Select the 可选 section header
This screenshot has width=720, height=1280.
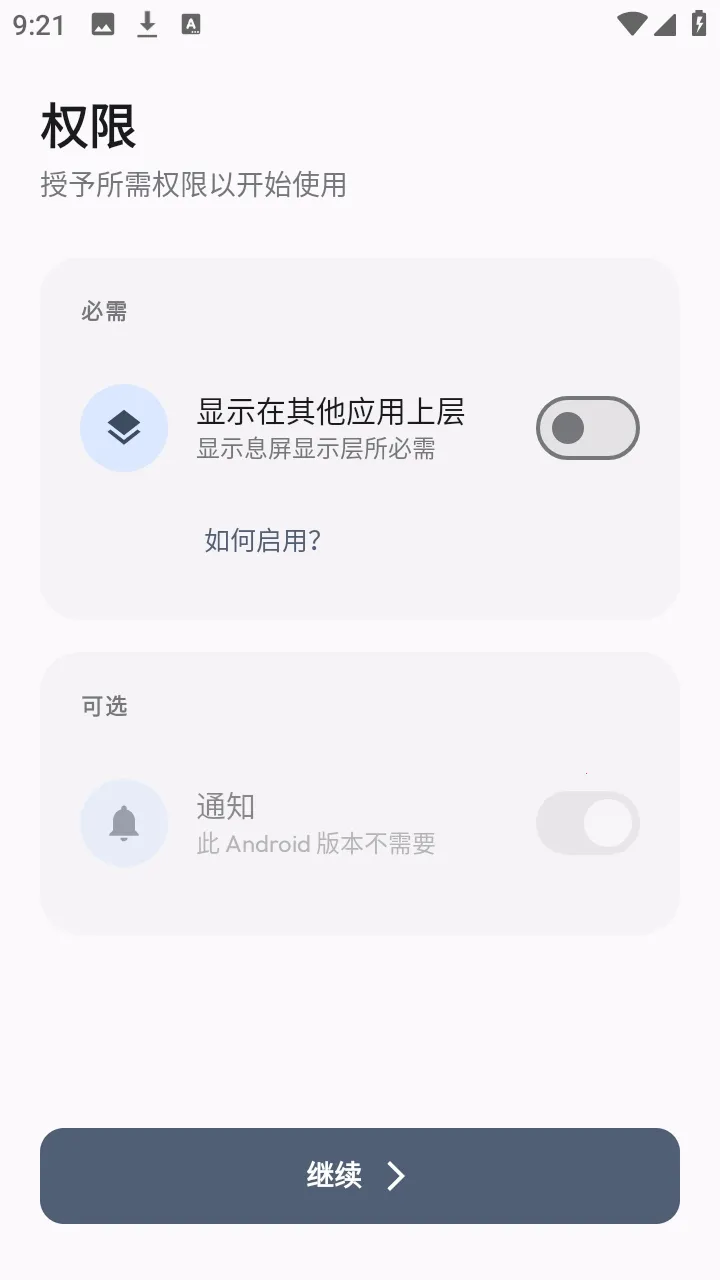tap(103, 705)
